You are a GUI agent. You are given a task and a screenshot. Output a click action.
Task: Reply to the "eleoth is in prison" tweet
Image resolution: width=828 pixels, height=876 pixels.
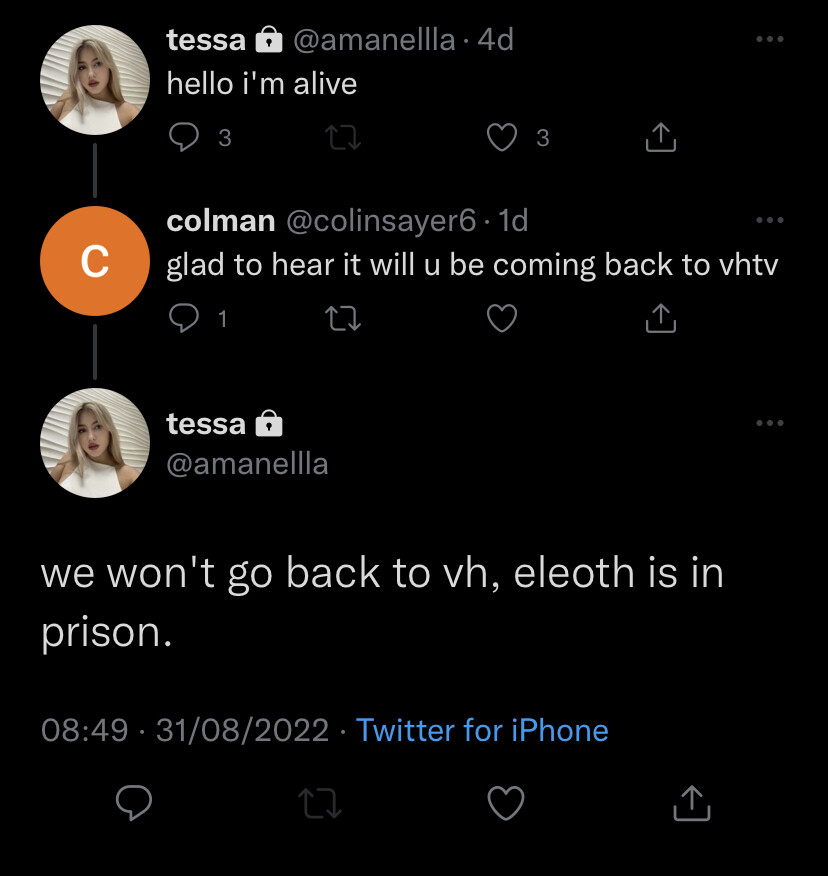(x=134, y=802)
